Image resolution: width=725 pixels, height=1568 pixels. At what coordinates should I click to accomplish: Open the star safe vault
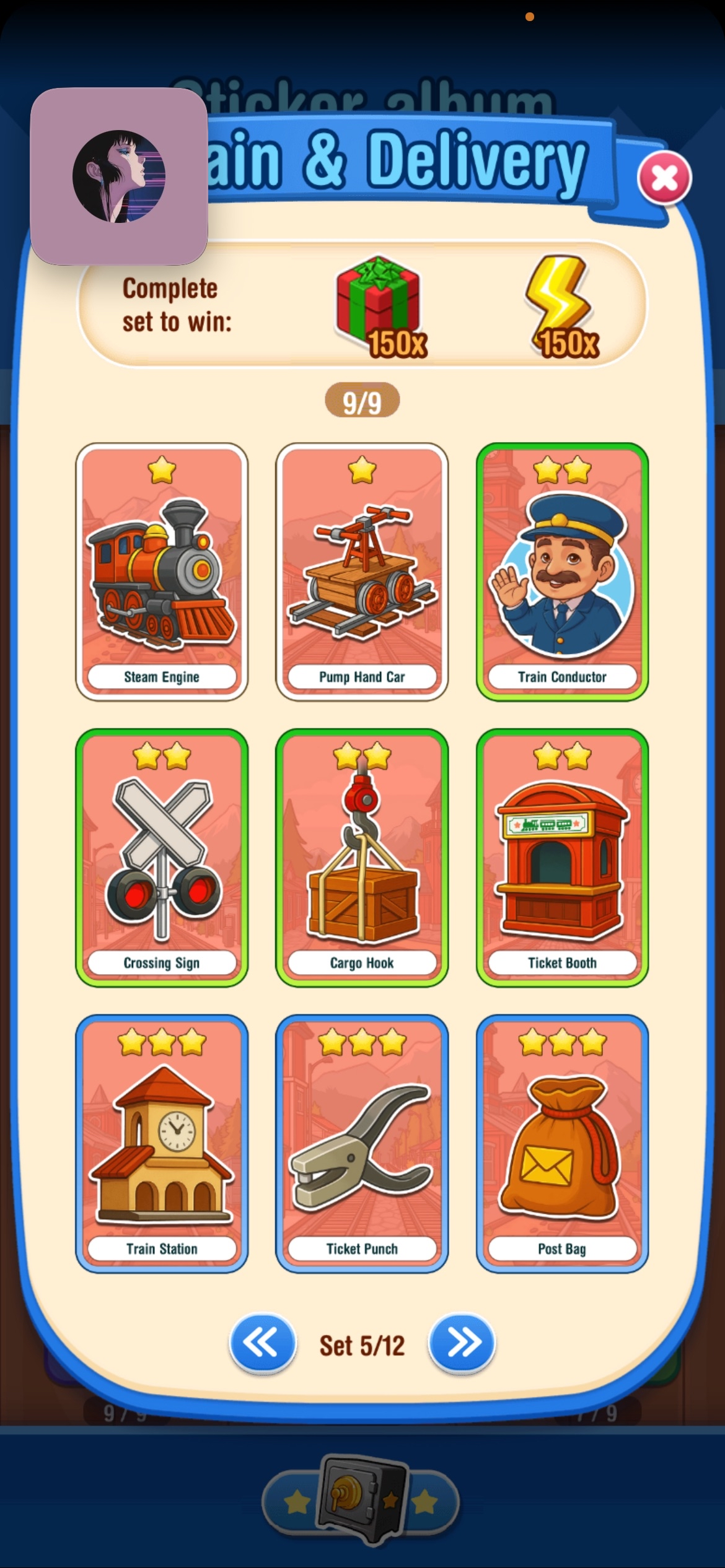pos(361,1500)
